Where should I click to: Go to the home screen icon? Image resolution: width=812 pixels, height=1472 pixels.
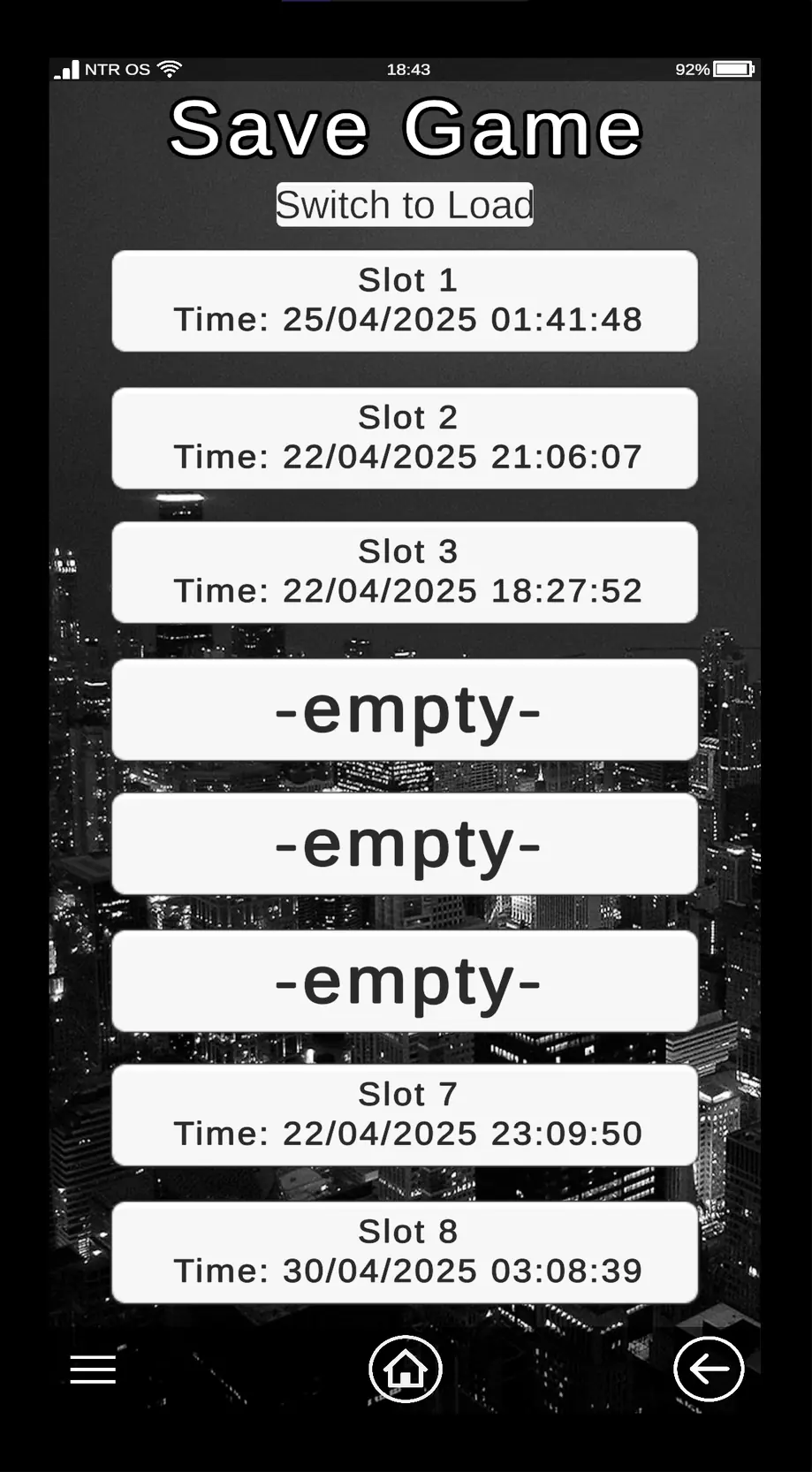(406, 1369)
